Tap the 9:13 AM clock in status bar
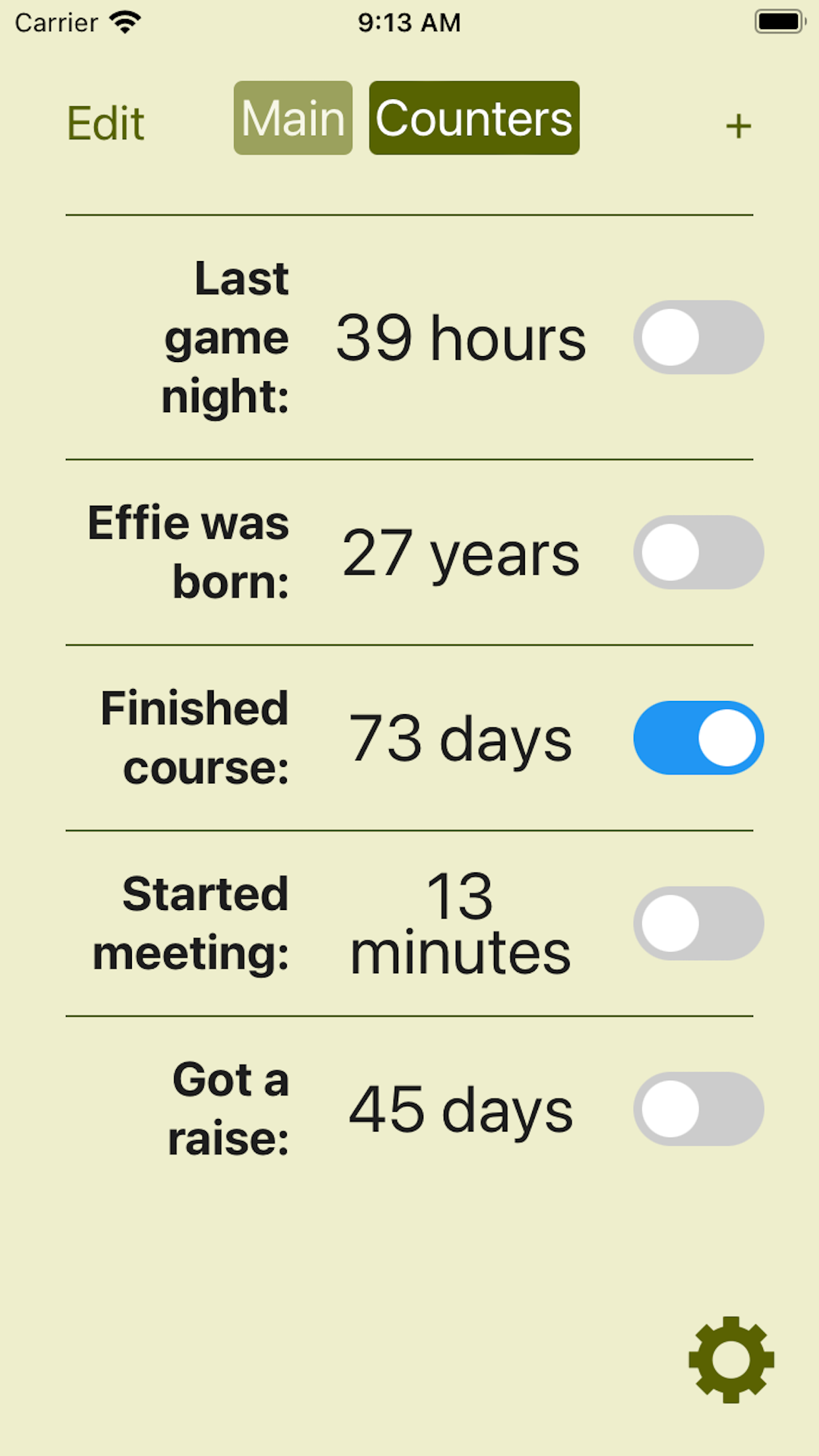The height and width of the screenshot is (1456, 819). (x=409, y=22)
